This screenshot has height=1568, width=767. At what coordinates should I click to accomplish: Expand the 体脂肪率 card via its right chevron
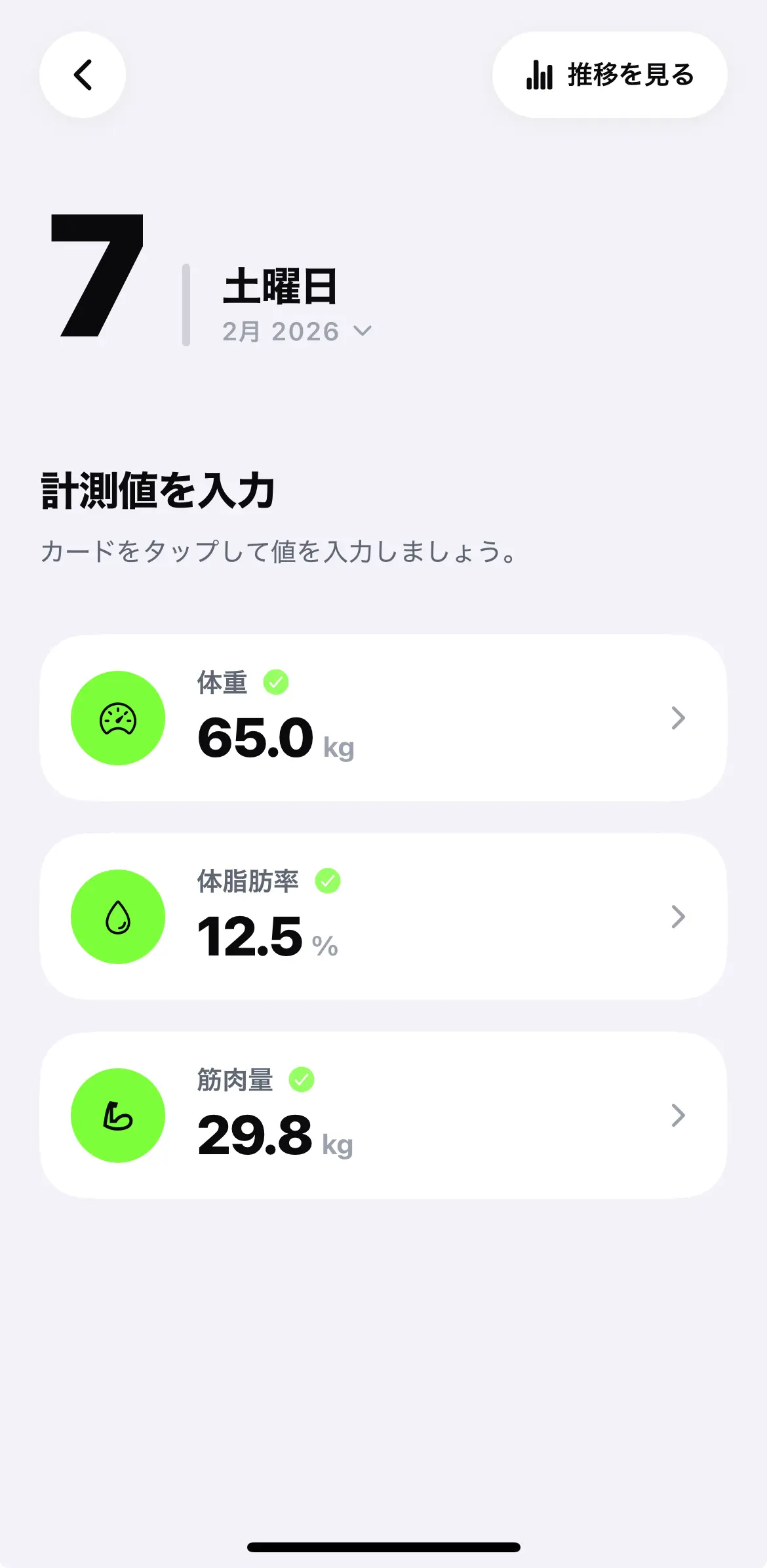point(678,917)
